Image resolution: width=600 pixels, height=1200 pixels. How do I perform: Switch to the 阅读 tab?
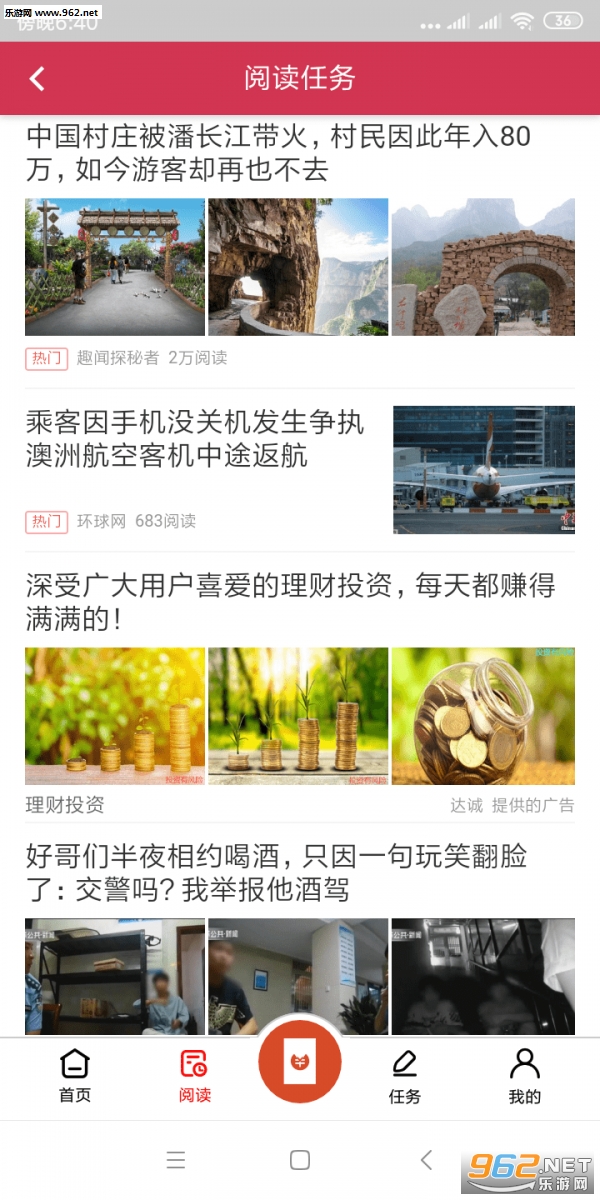(x=195, y=1076)
